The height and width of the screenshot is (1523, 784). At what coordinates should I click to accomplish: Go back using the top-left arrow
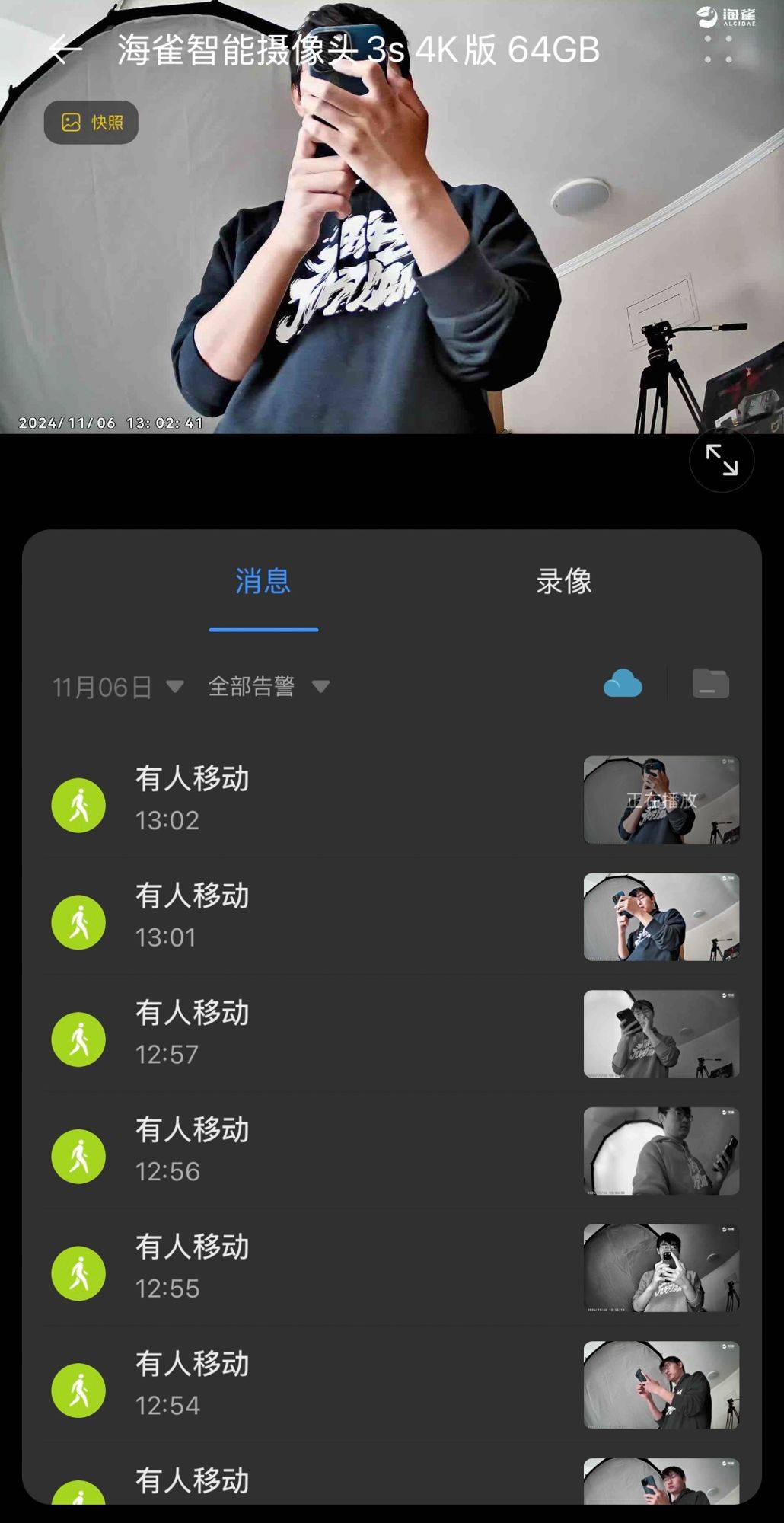[65, 49]
